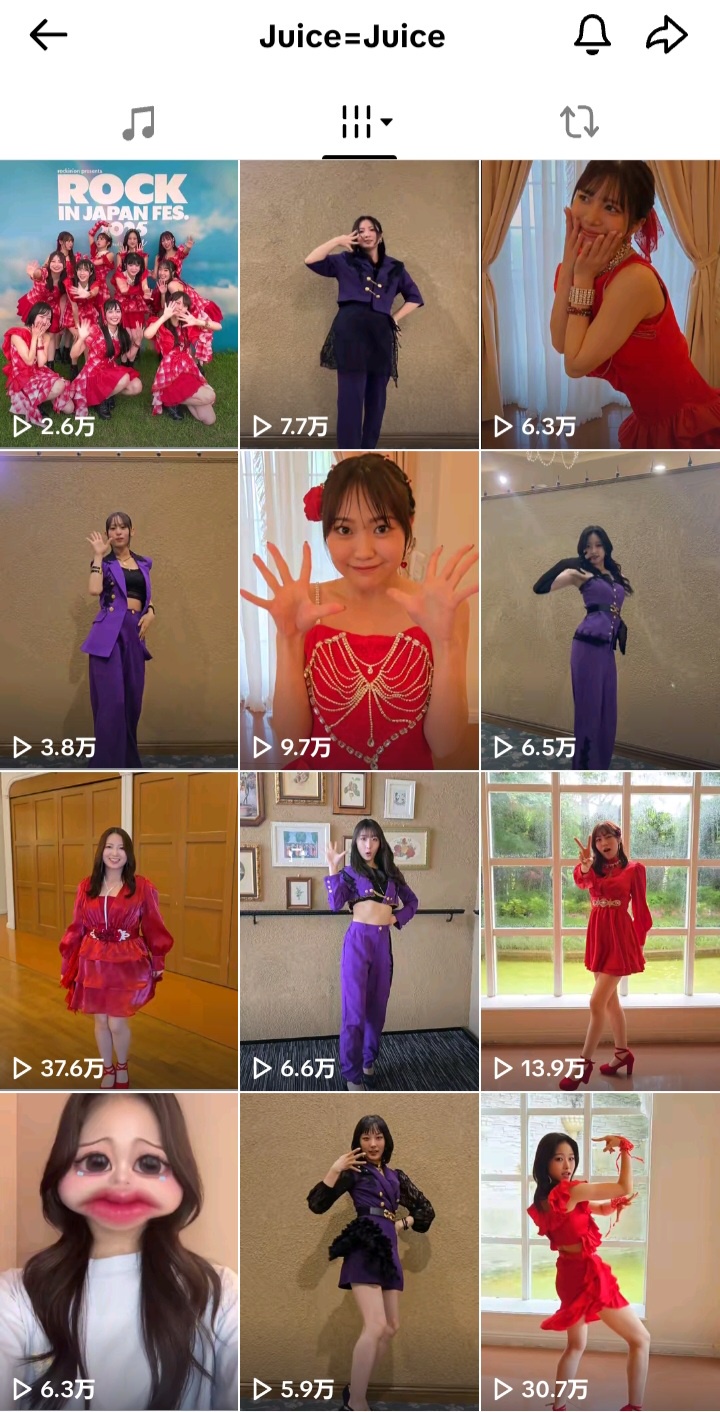Play the video with 3.8万 views

119,610
